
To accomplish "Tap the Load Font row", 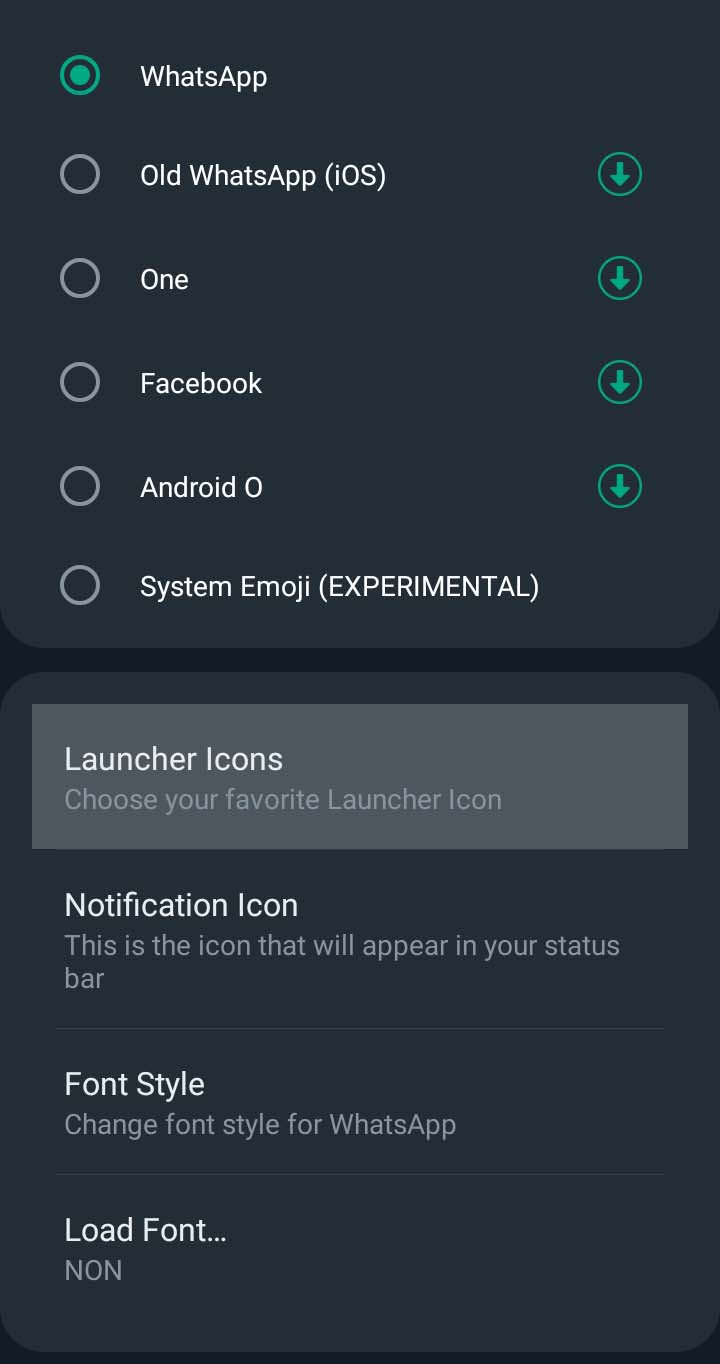I will 360,1247.
